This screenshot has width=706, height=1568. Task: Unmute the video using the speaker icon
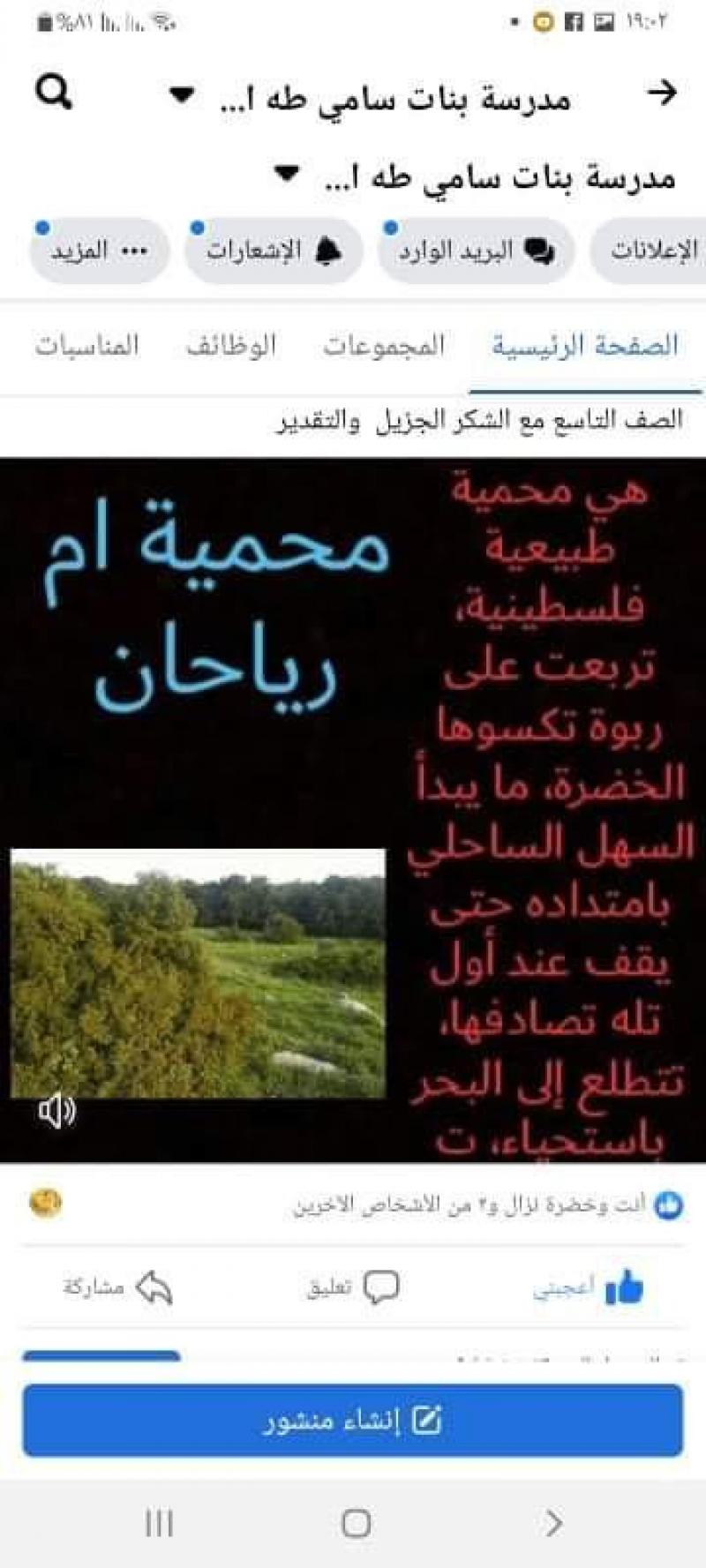tap(56, 1111)
